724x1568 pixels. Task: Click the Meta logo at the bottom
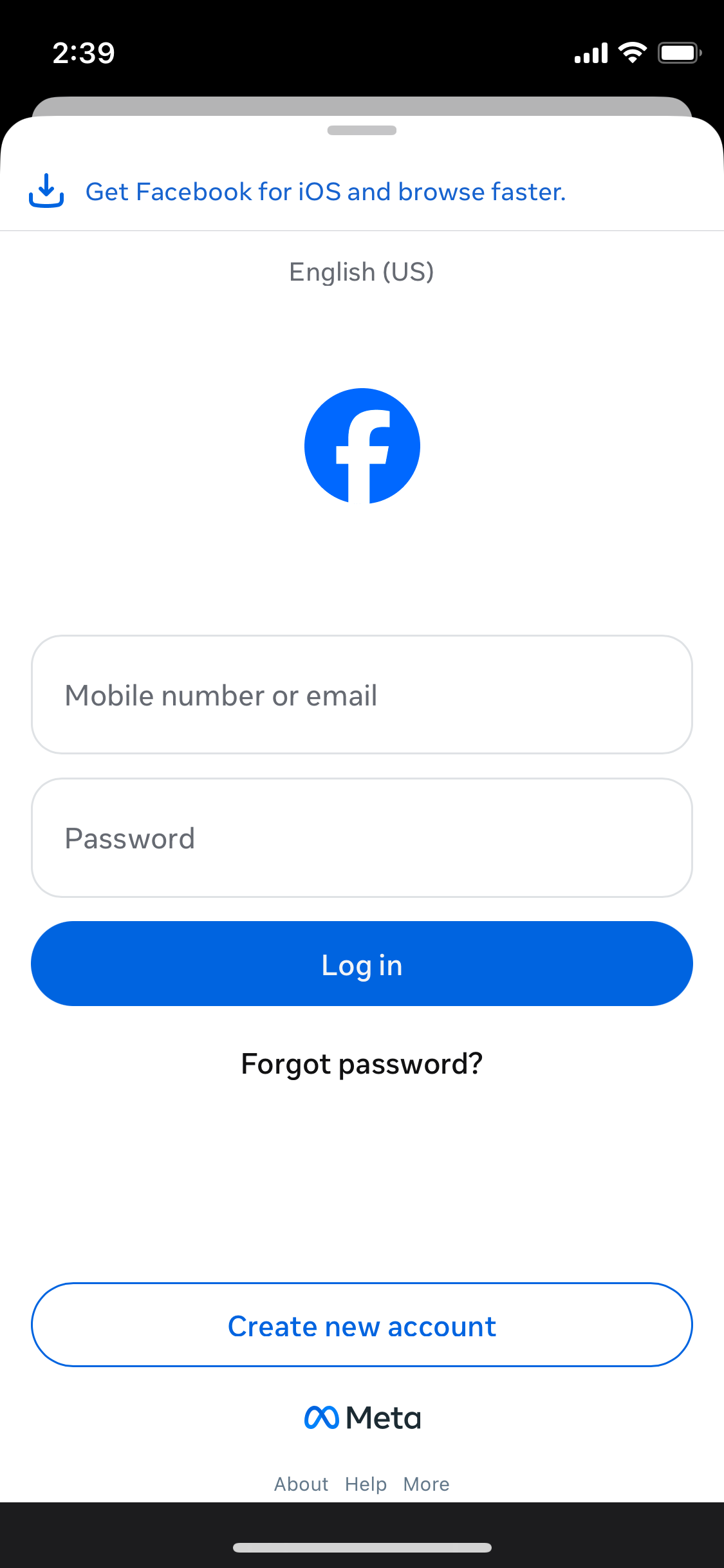pos(362,1417)
